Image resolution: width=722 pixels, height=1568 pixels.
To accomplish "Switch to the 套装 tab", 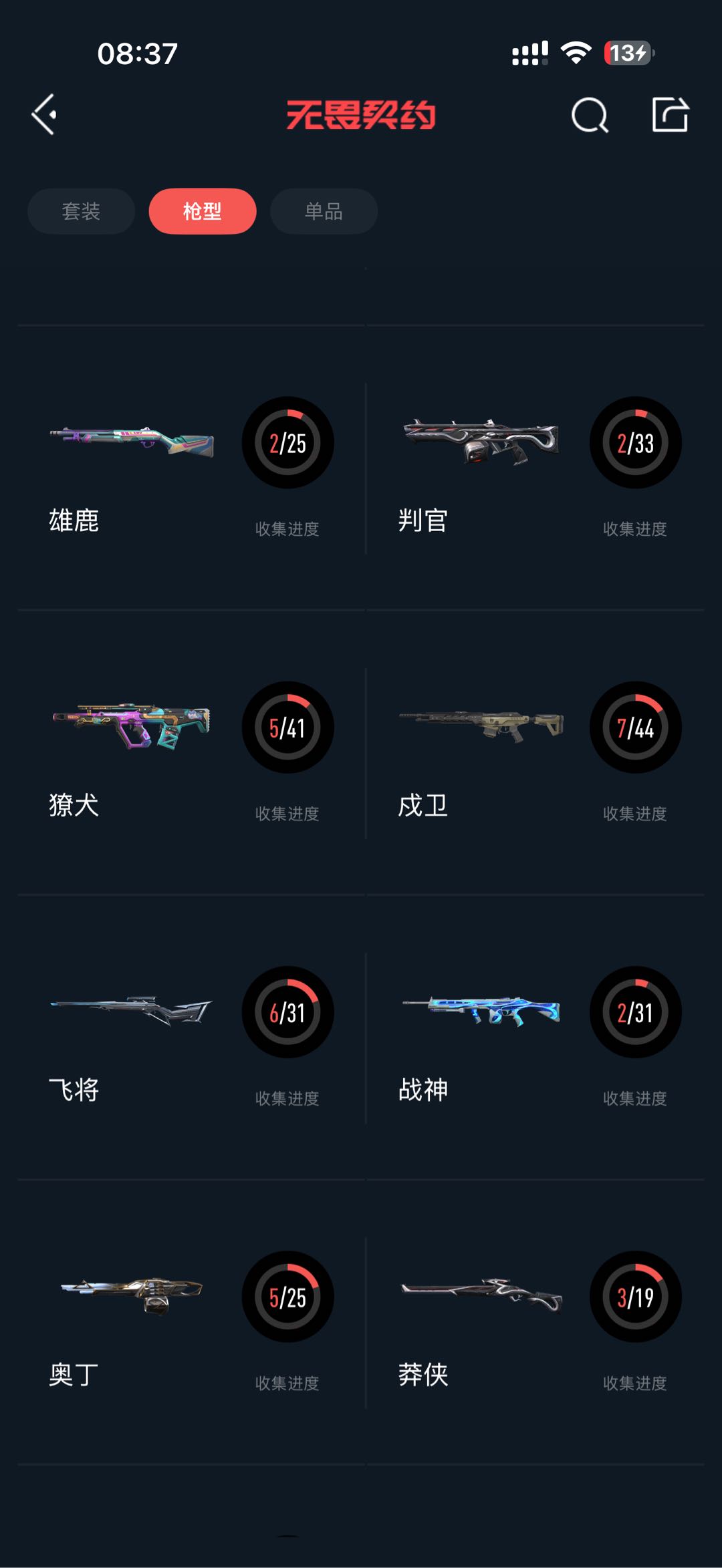I will 81,211.
